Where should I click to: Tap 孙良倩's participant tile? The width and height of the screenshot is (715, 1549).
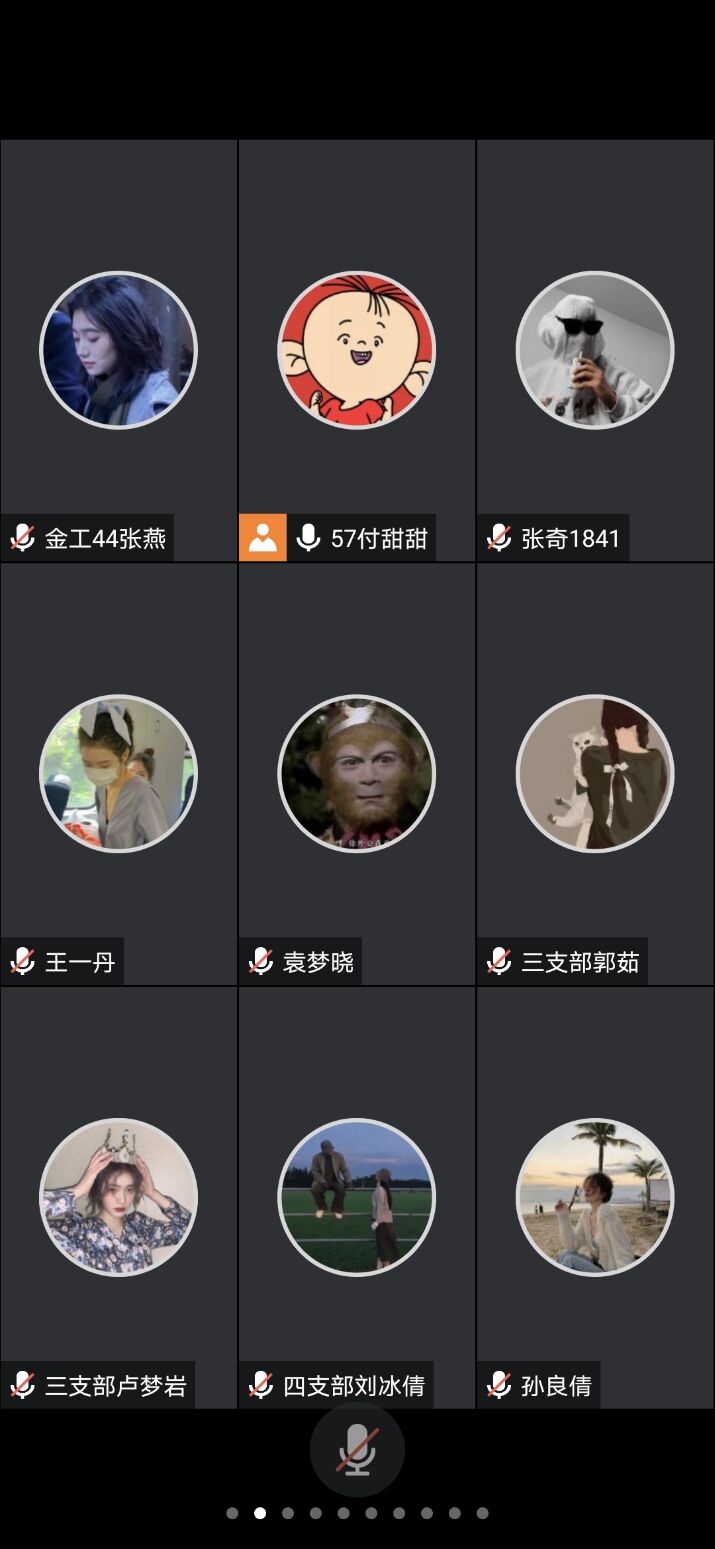[595, 1197]
